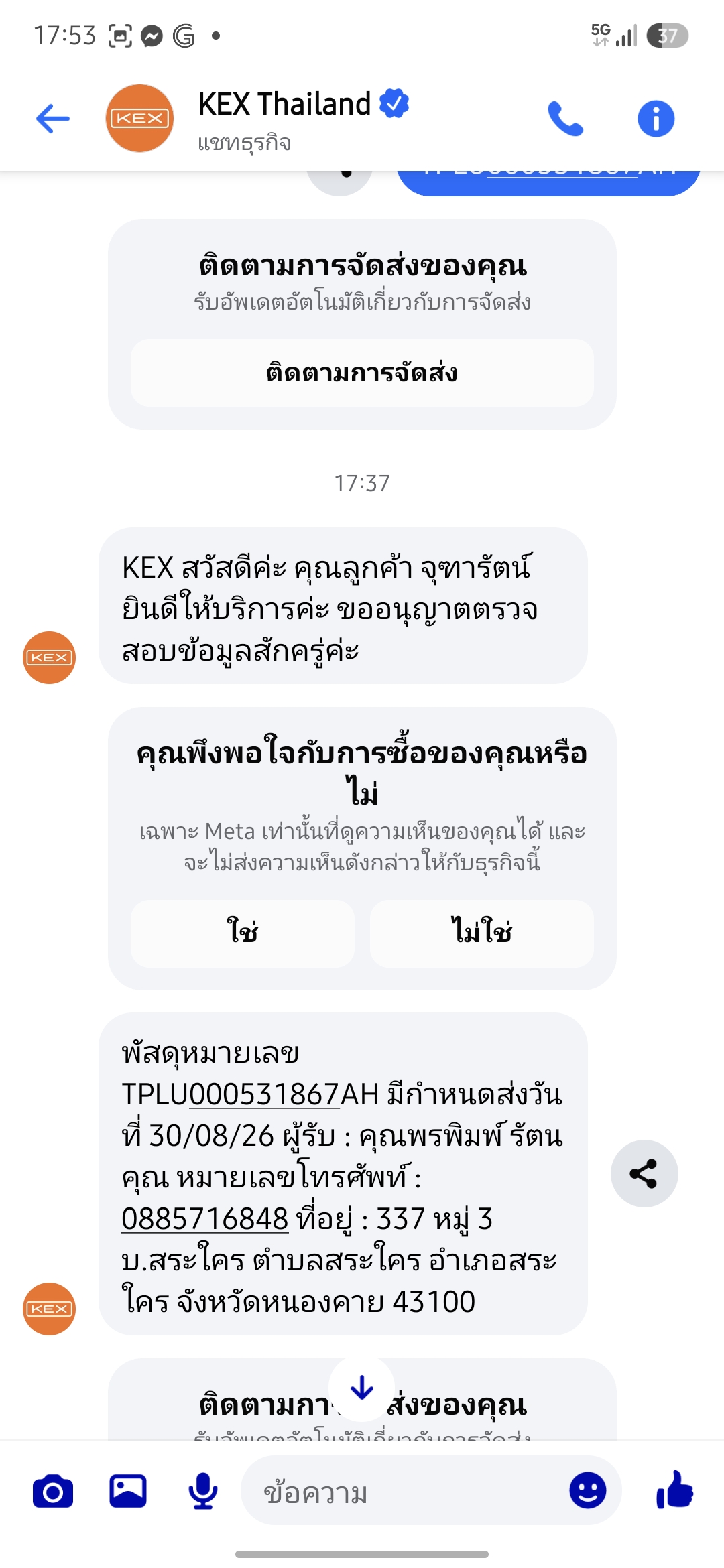Start a voice call with KEX Thailand
The image size is (724, 1568).
point(566,119)
